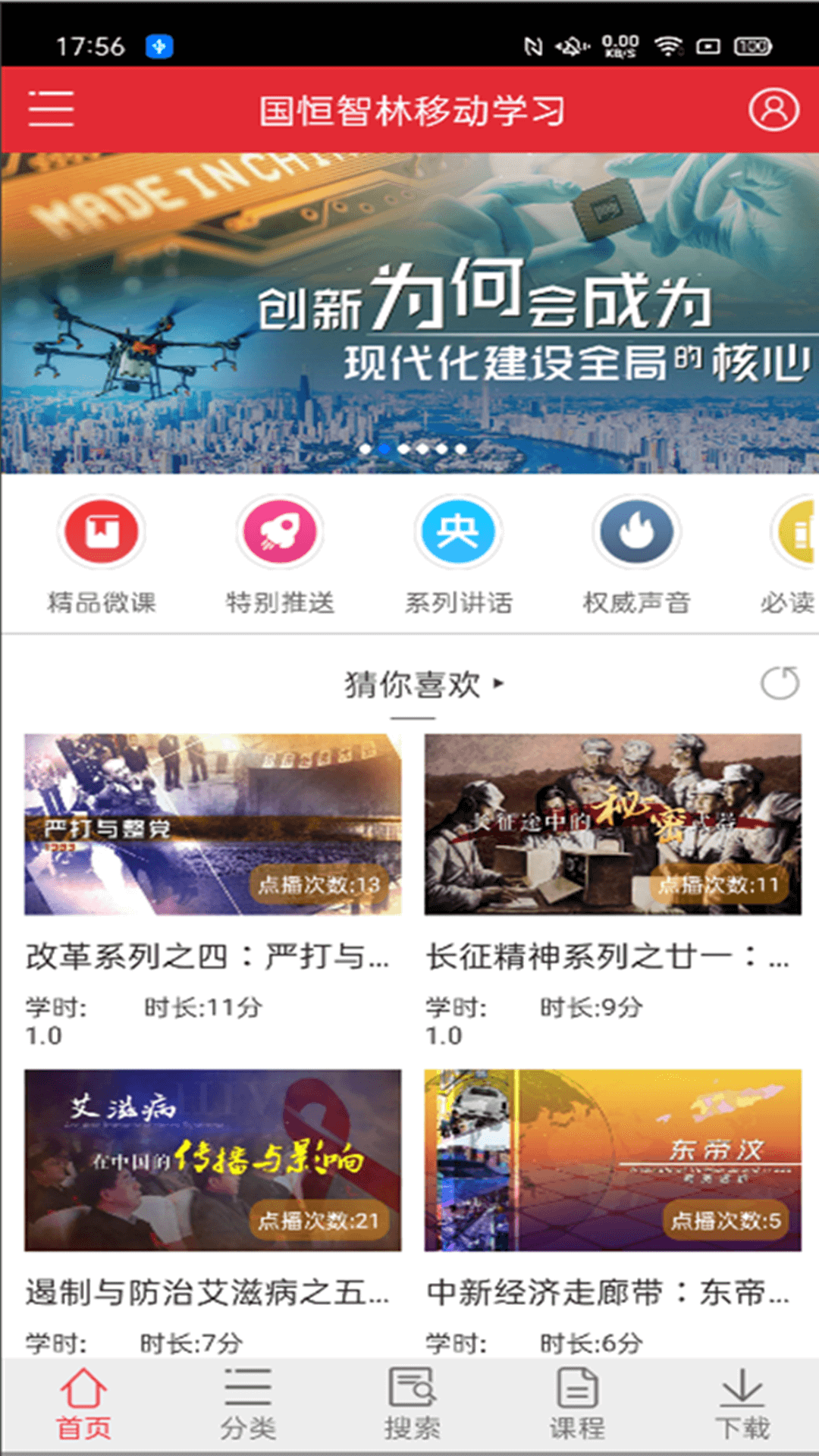Viewport: 819px width, 1456px height.
Task: Switch to the 下载 tab
Action: tap(742, 1404)
